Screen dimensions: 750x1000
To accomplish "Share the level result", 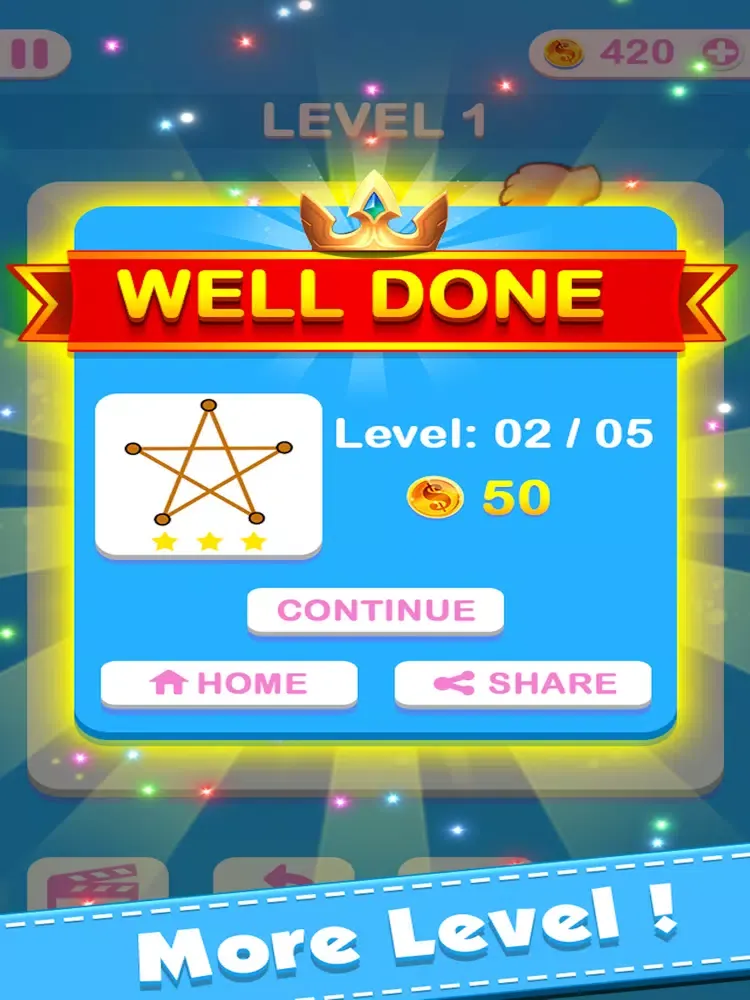I will 523,683.
